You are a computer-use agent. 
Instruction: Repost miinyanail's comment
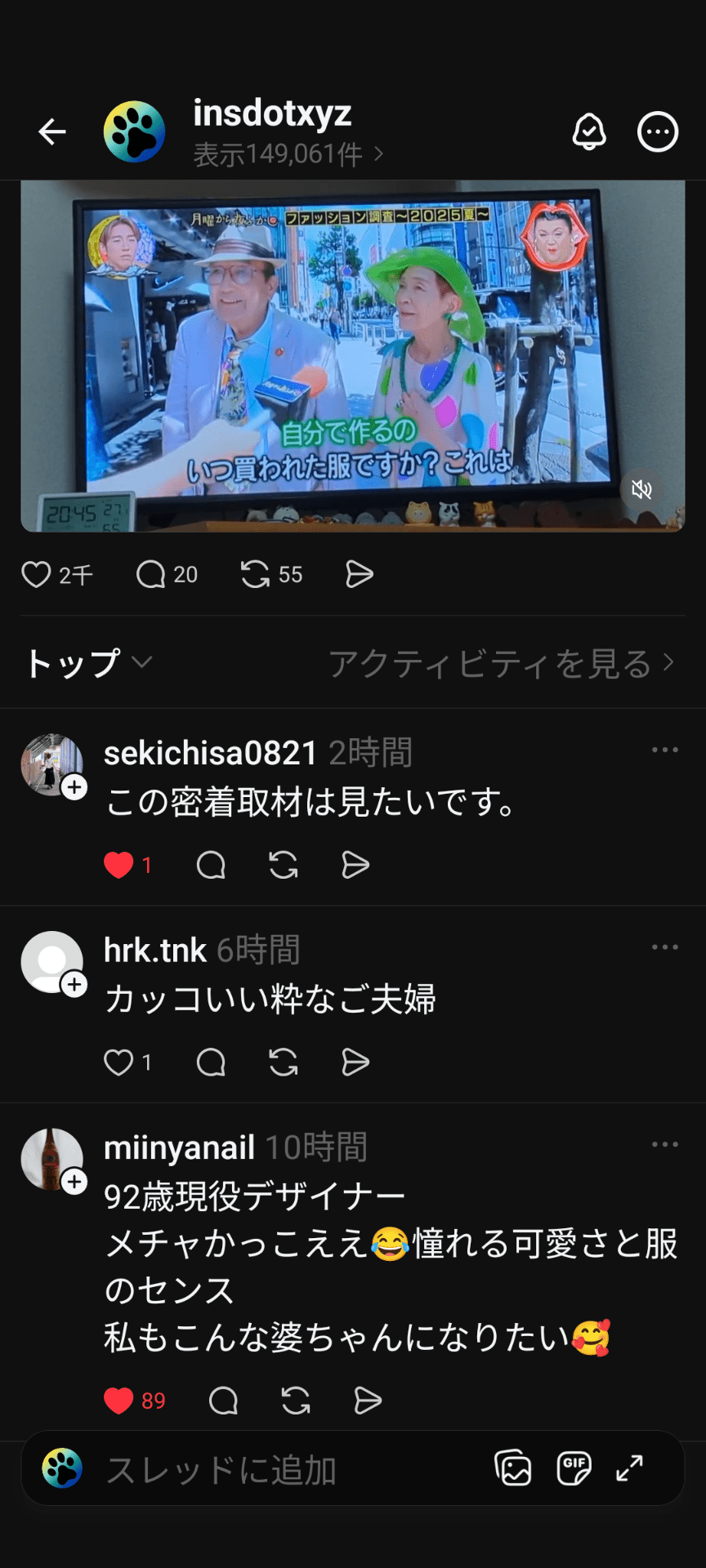[x=295, y=1401]
